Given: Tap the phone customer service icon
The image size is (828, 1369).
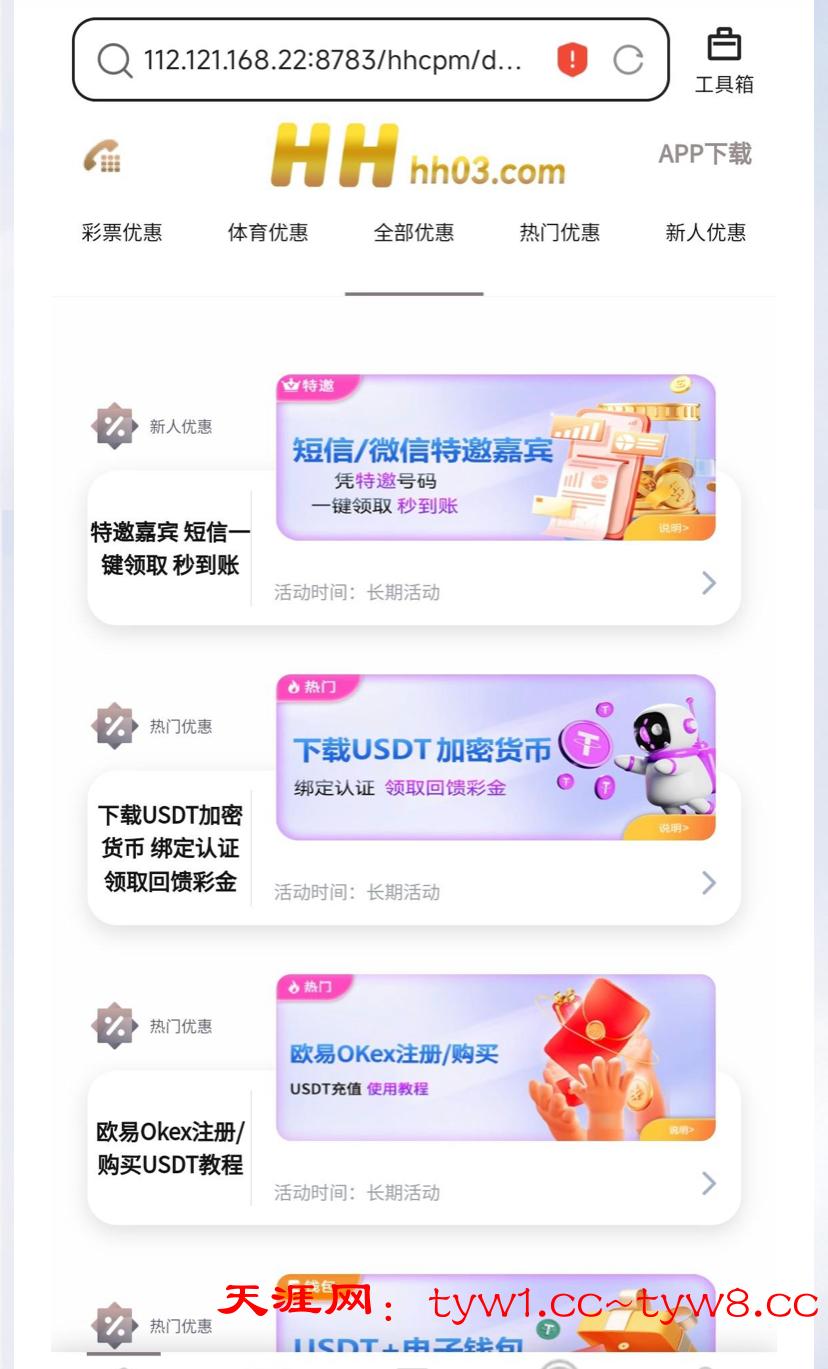Looking at the screenshot, I should (x=102, y=156).
